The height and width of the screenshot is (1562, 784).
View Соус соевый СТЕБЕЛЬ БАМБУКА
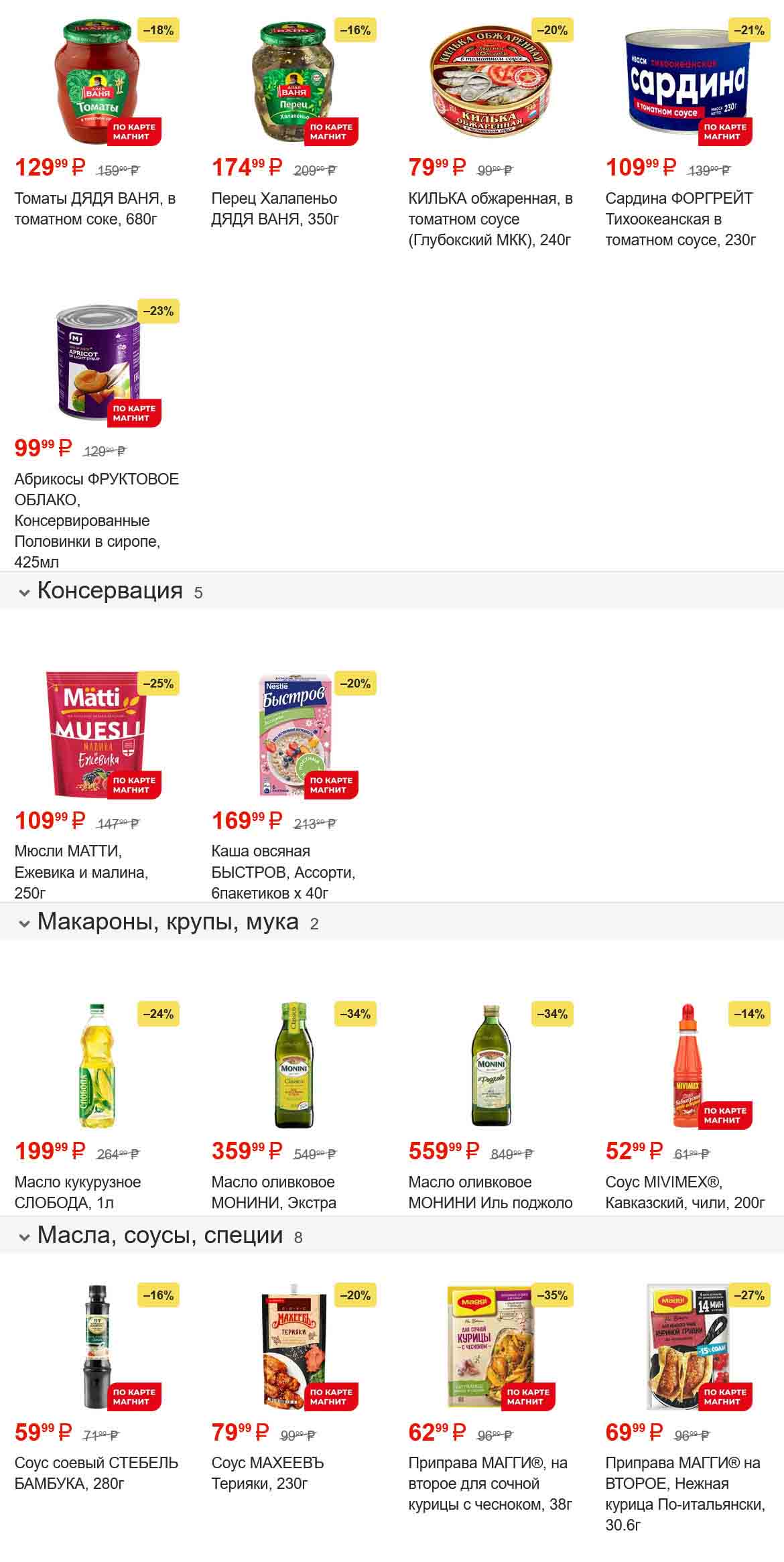97,1347
